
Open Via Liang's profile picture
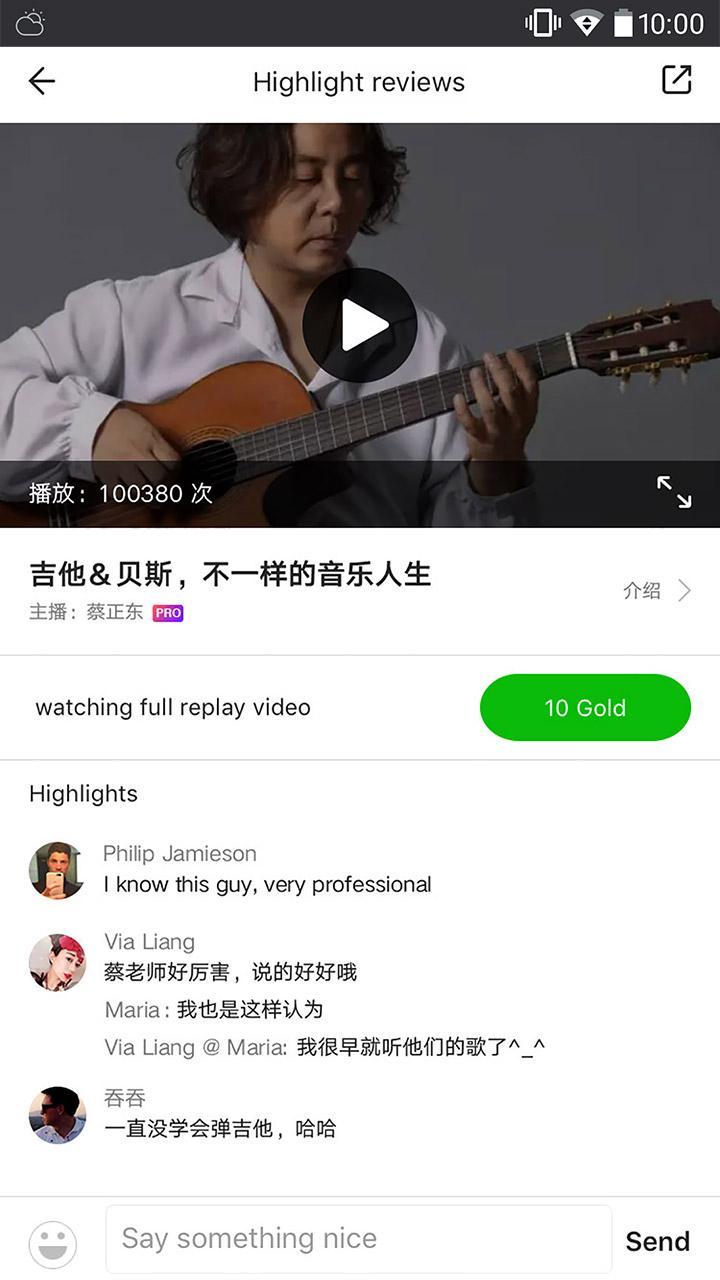point(56,963)
